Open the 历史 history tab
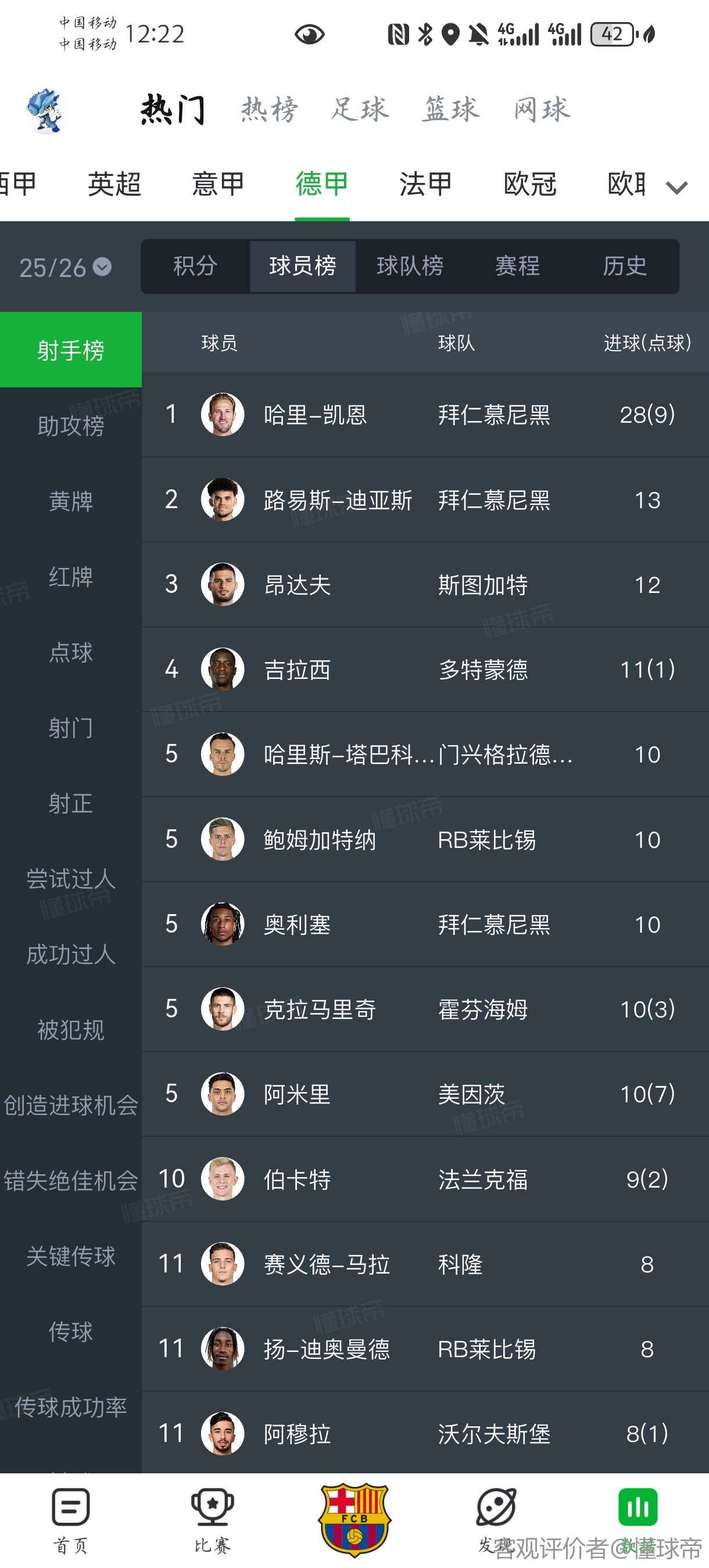The image size is (709, 1568). click(624, 266)
